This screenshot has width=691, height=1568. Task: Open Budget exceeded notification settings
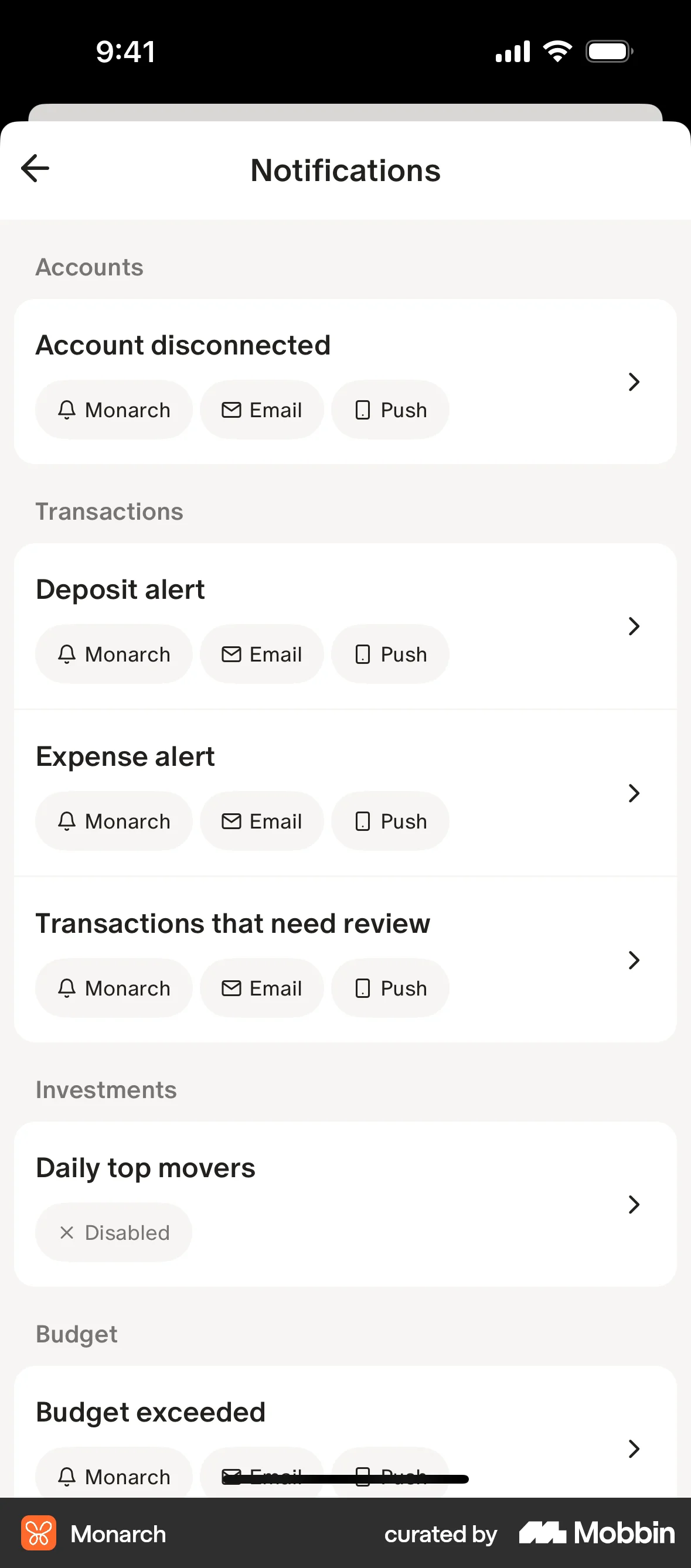634,1448
